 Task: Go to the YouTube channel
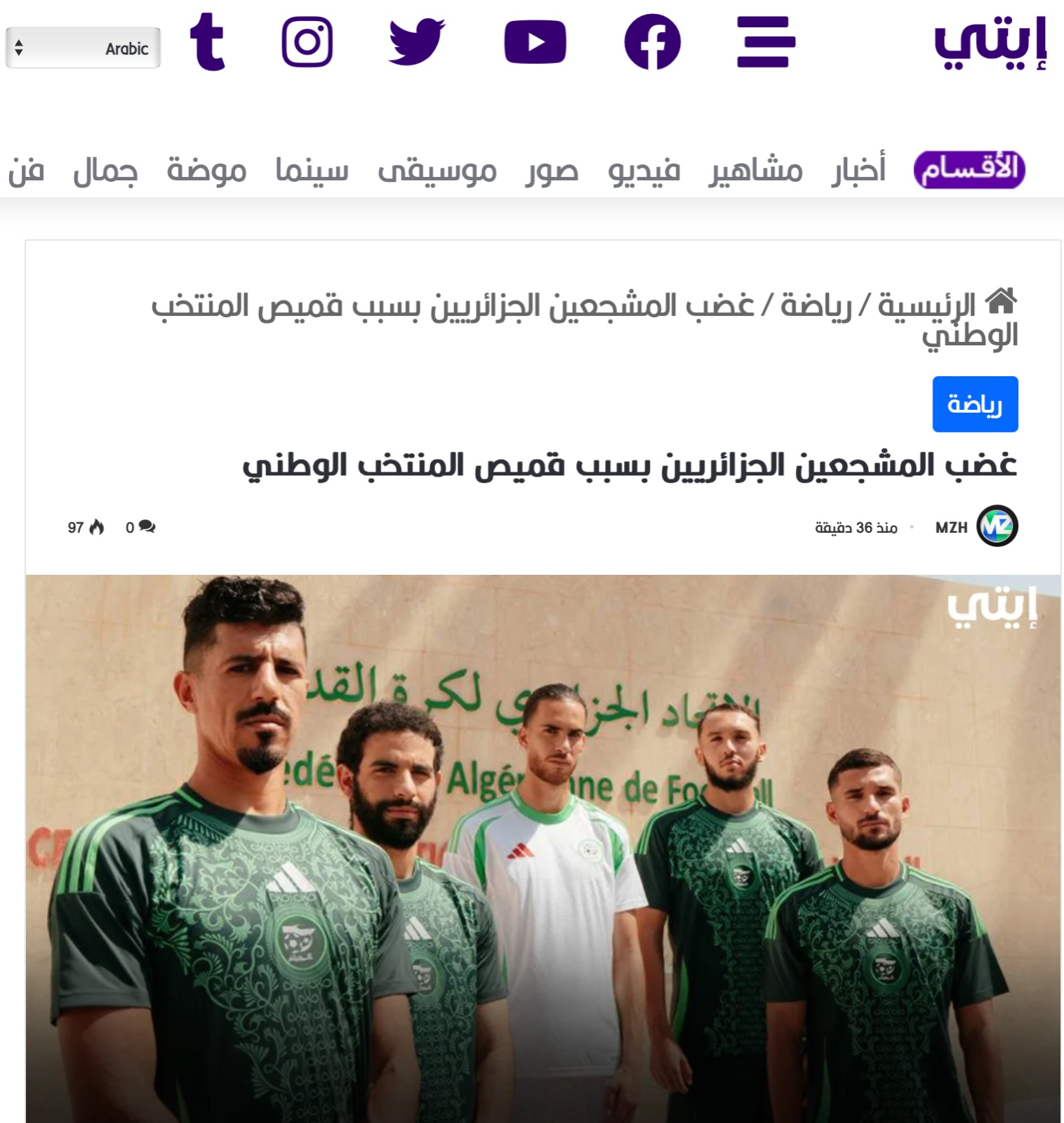pyautogui.click(x=535, y=42)
